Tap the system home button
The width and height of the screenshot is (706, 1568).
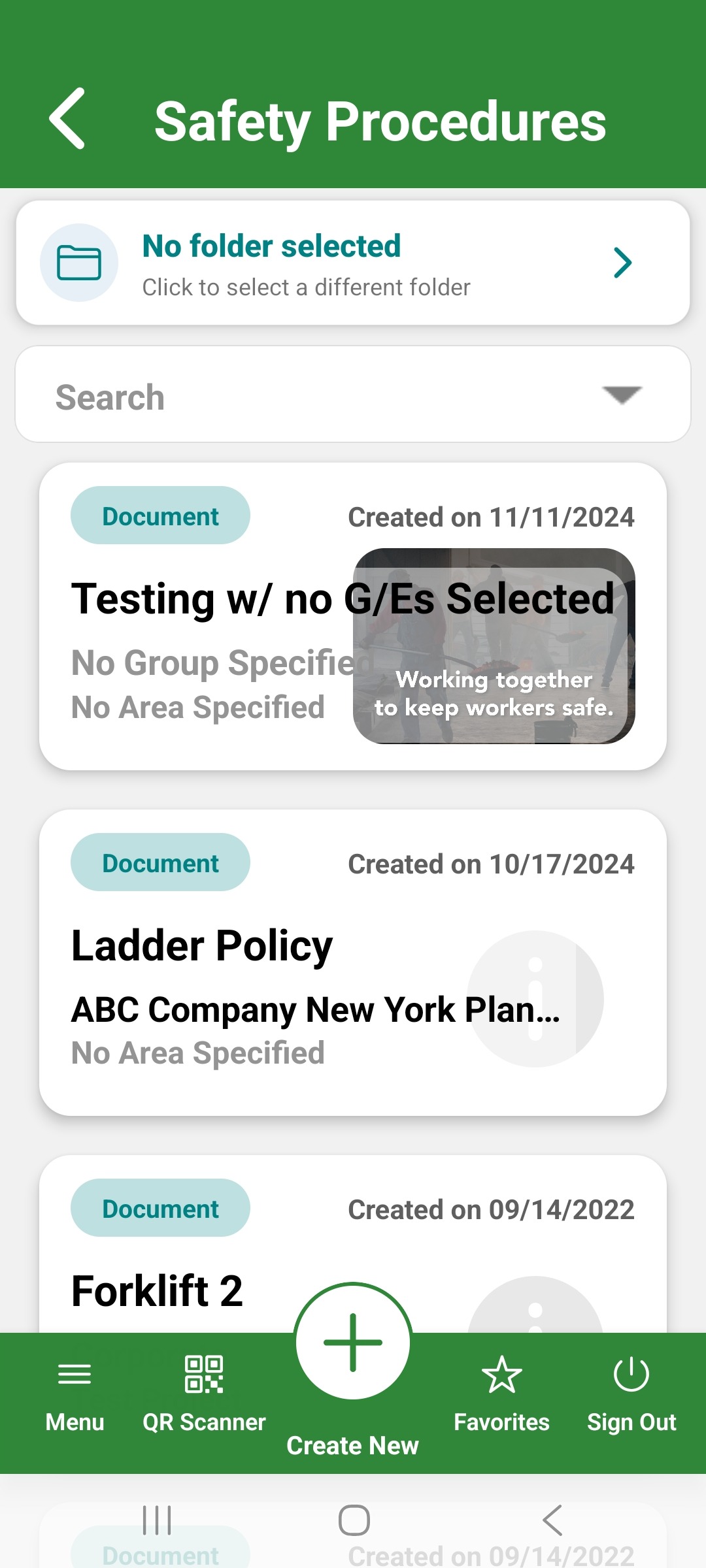[x=354, y=1520]
